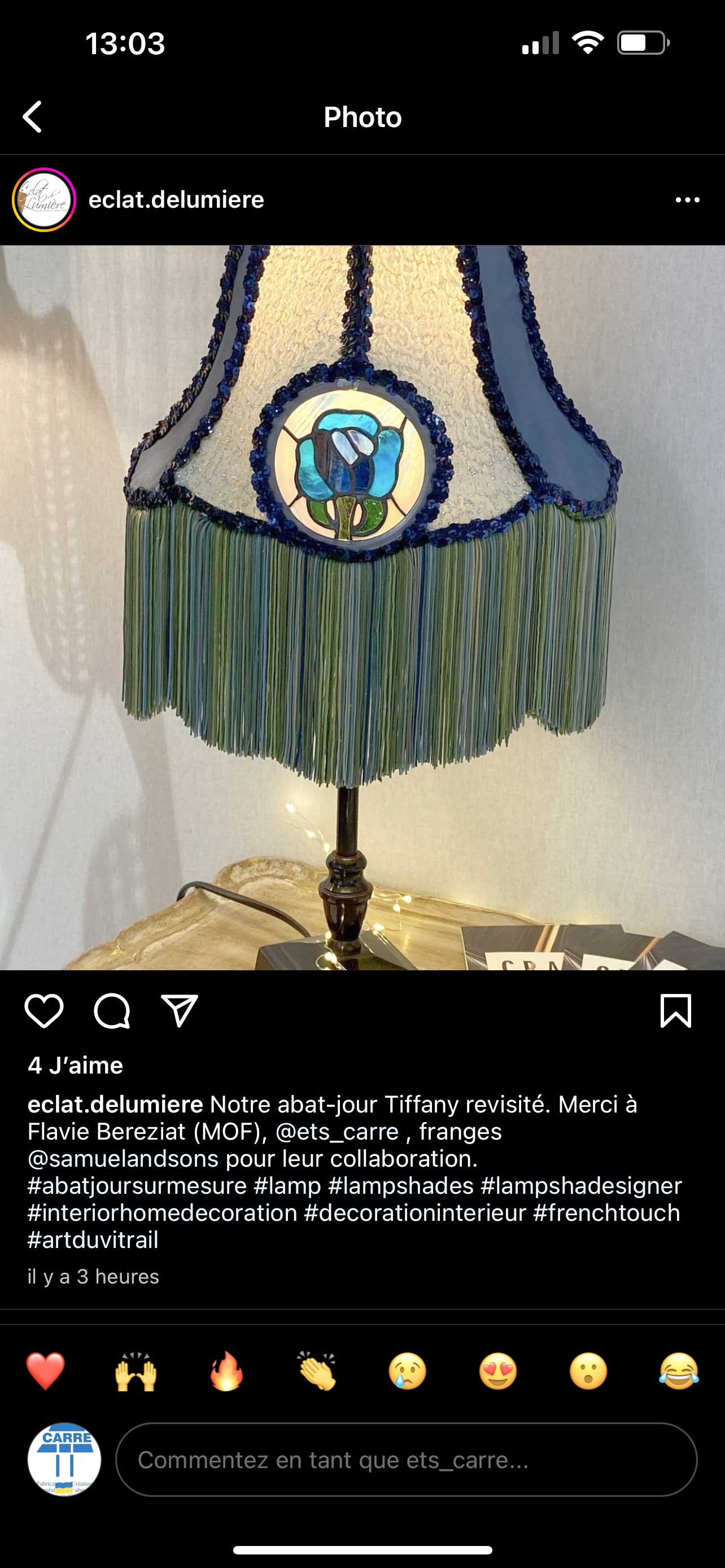Insert the red heart emoji reaction
Viewport: 725px width, 1568px height.
click(x=46, y=1372)
